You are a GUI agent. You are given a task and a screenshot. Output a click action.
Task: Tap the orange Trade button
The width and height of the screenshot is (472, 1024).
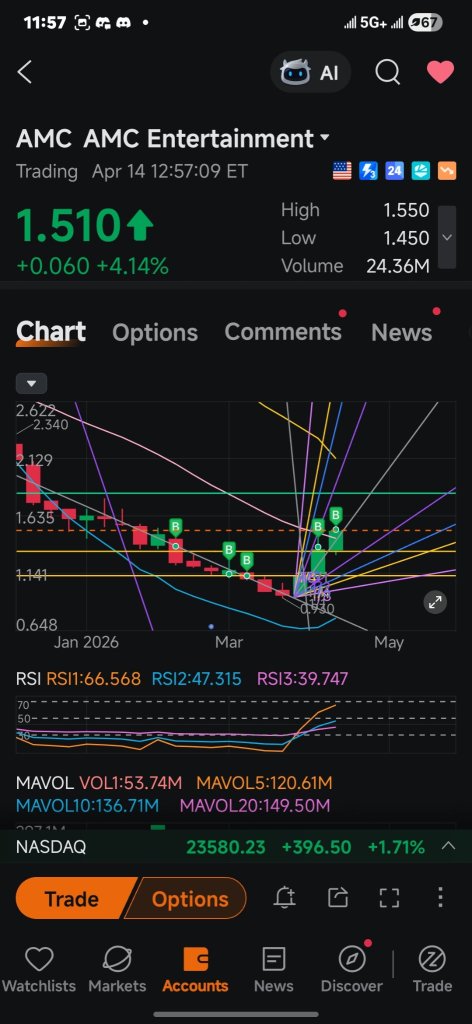[72, 899]
